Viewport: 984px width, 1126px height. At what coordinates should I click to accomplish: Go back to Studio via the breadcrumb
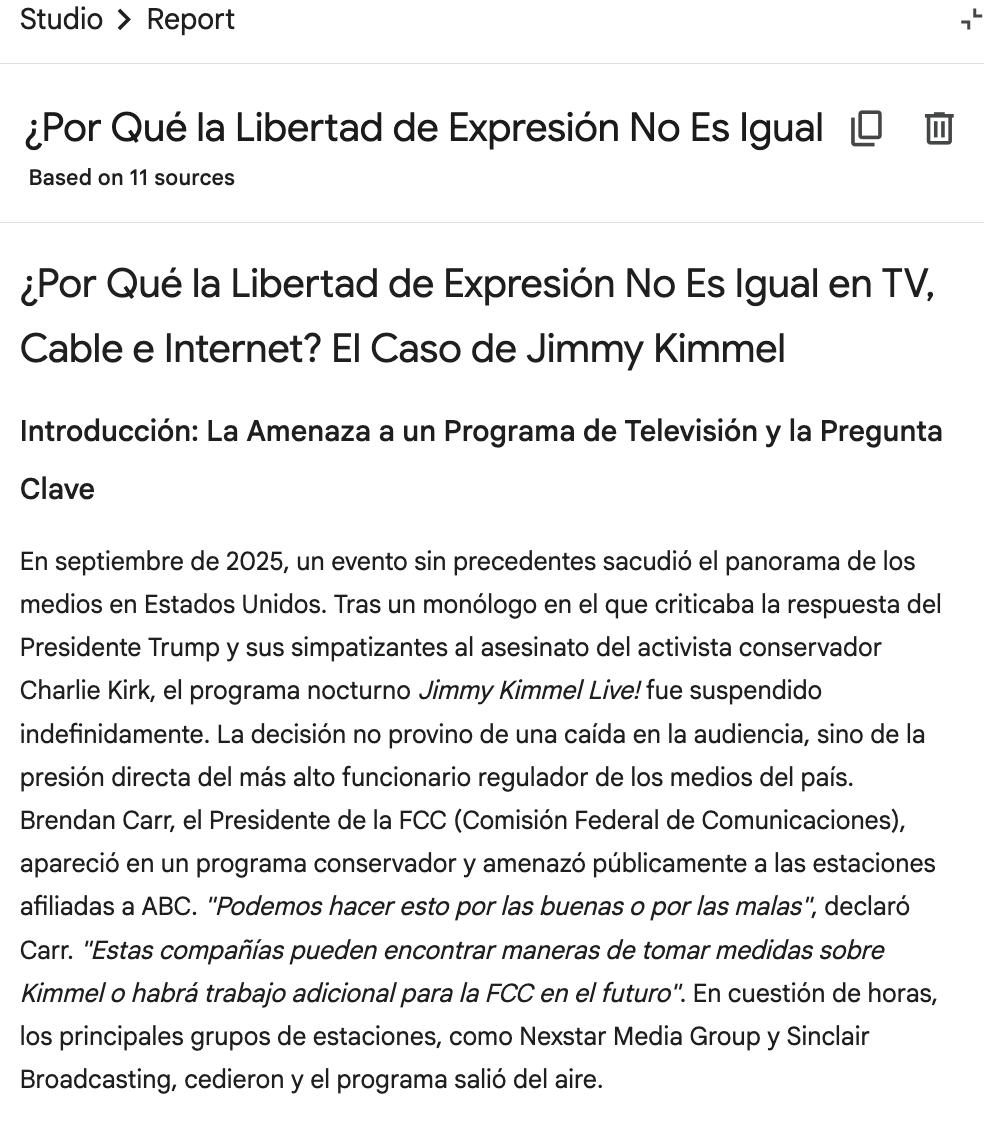[61, 20]
